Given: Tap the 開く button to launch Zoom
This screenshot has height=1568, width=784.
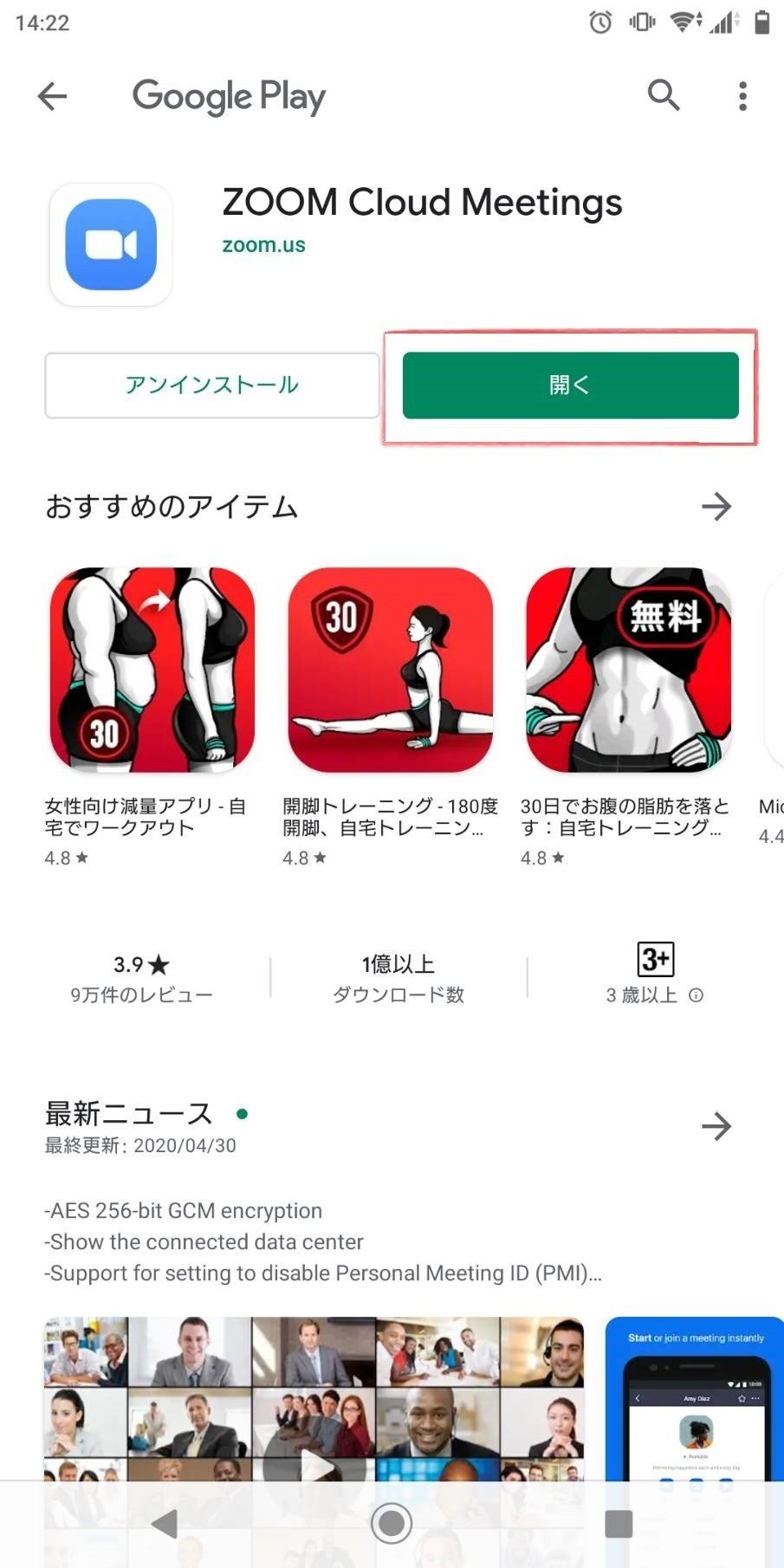Looking at the screenshot, I should point(569,386).
